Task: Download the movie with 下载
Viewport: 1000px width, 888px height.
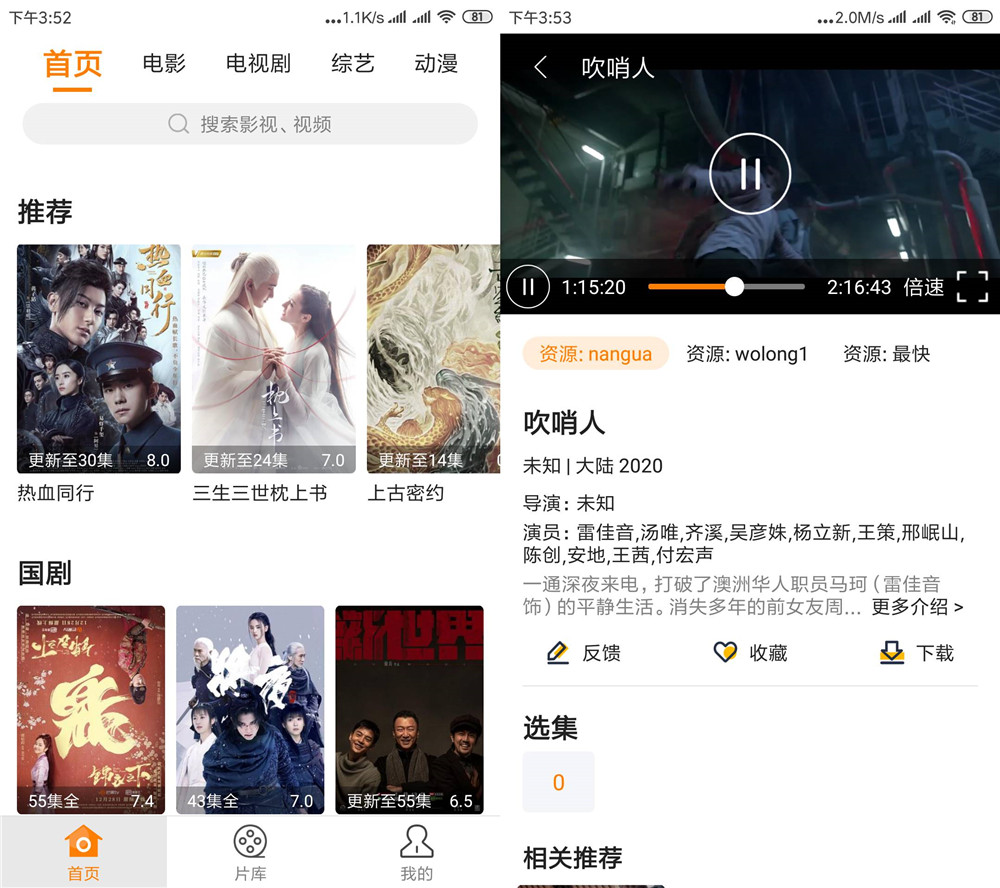Action: [x=916, y=653]
